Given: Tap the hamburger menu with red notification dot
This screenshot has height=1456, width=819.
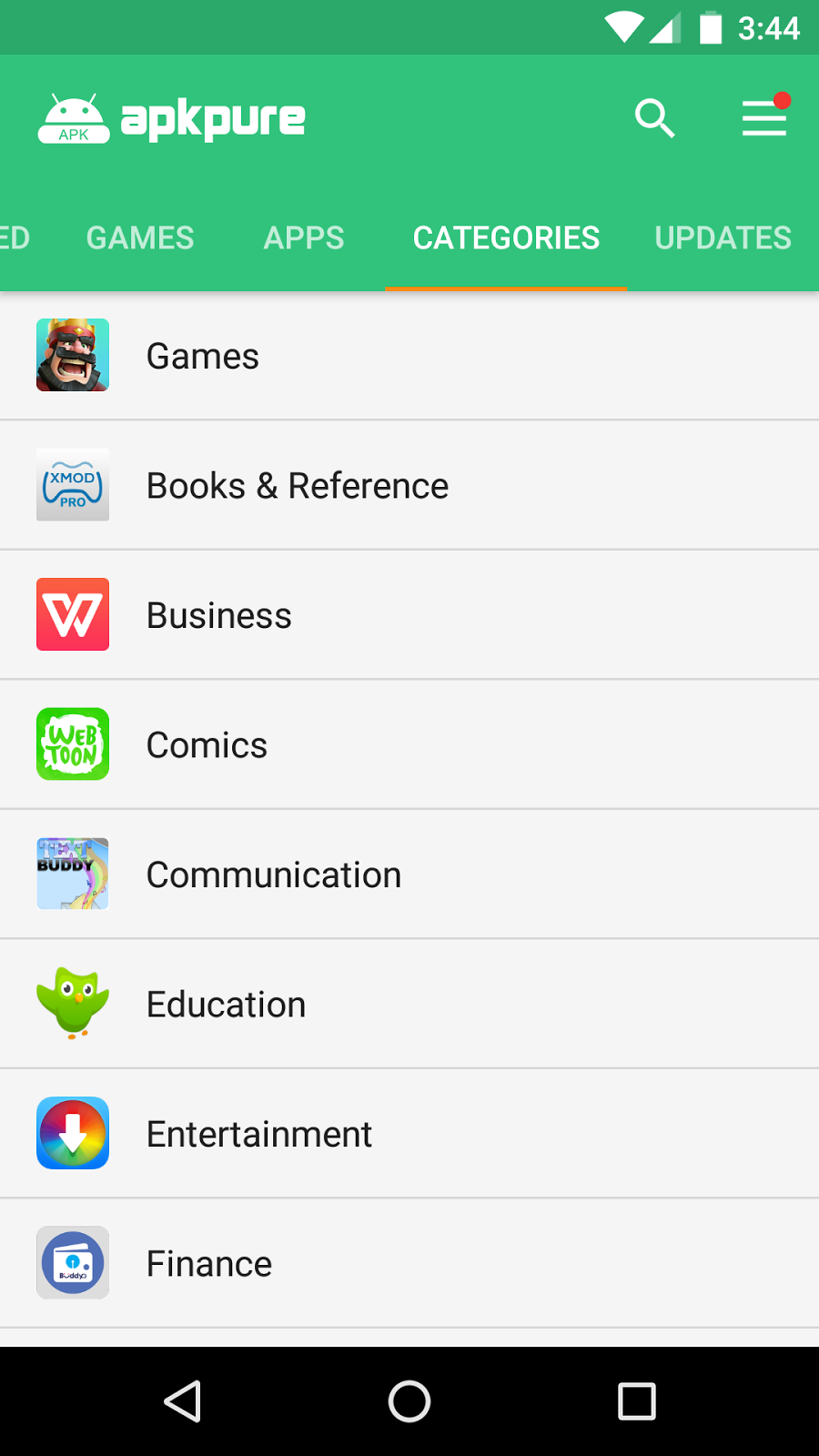Looking at the screenshot, I should (x=764, y=118).
